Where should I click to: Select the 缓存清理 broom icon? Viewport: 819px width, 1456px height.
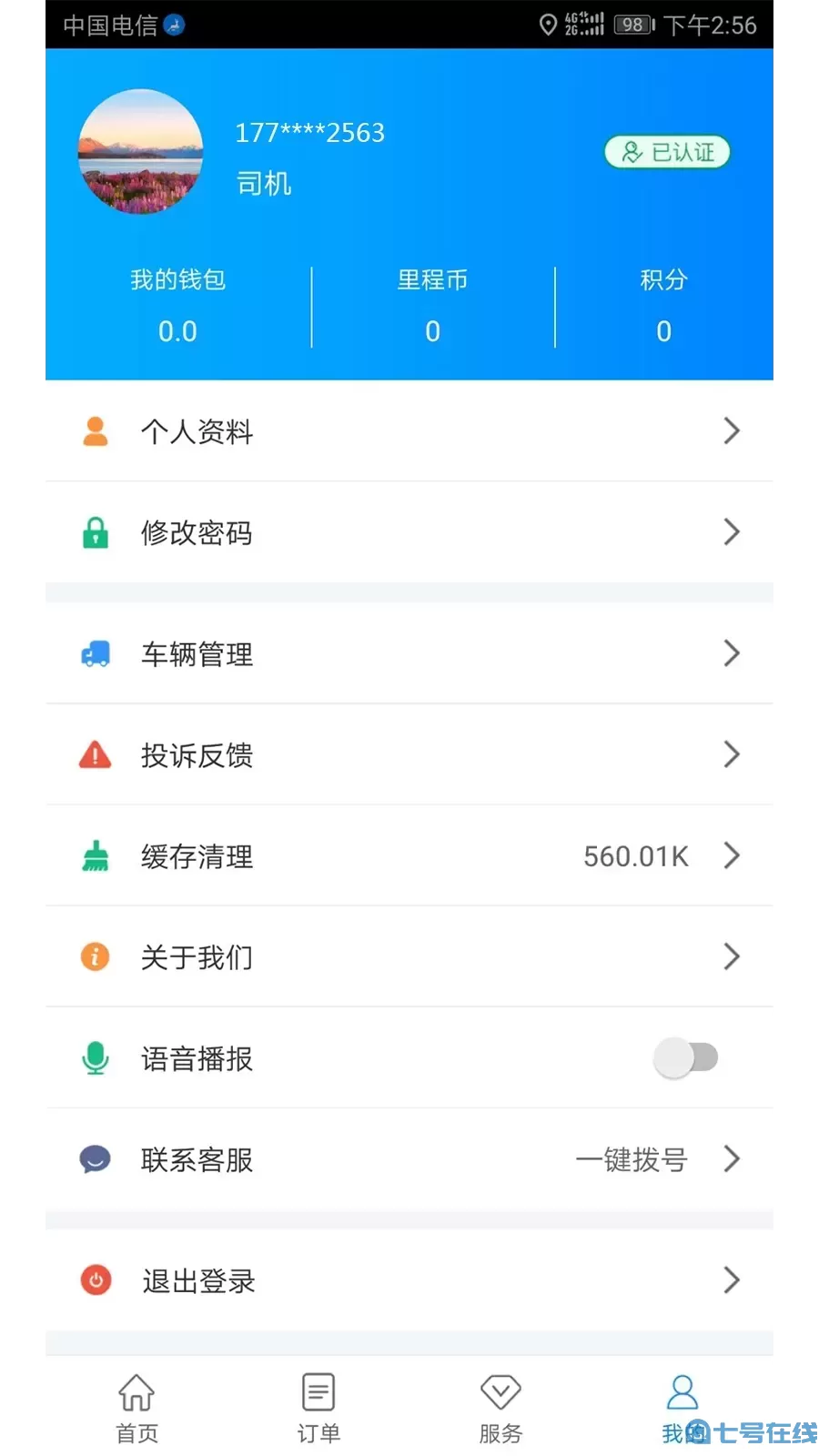tap(96, 855)
